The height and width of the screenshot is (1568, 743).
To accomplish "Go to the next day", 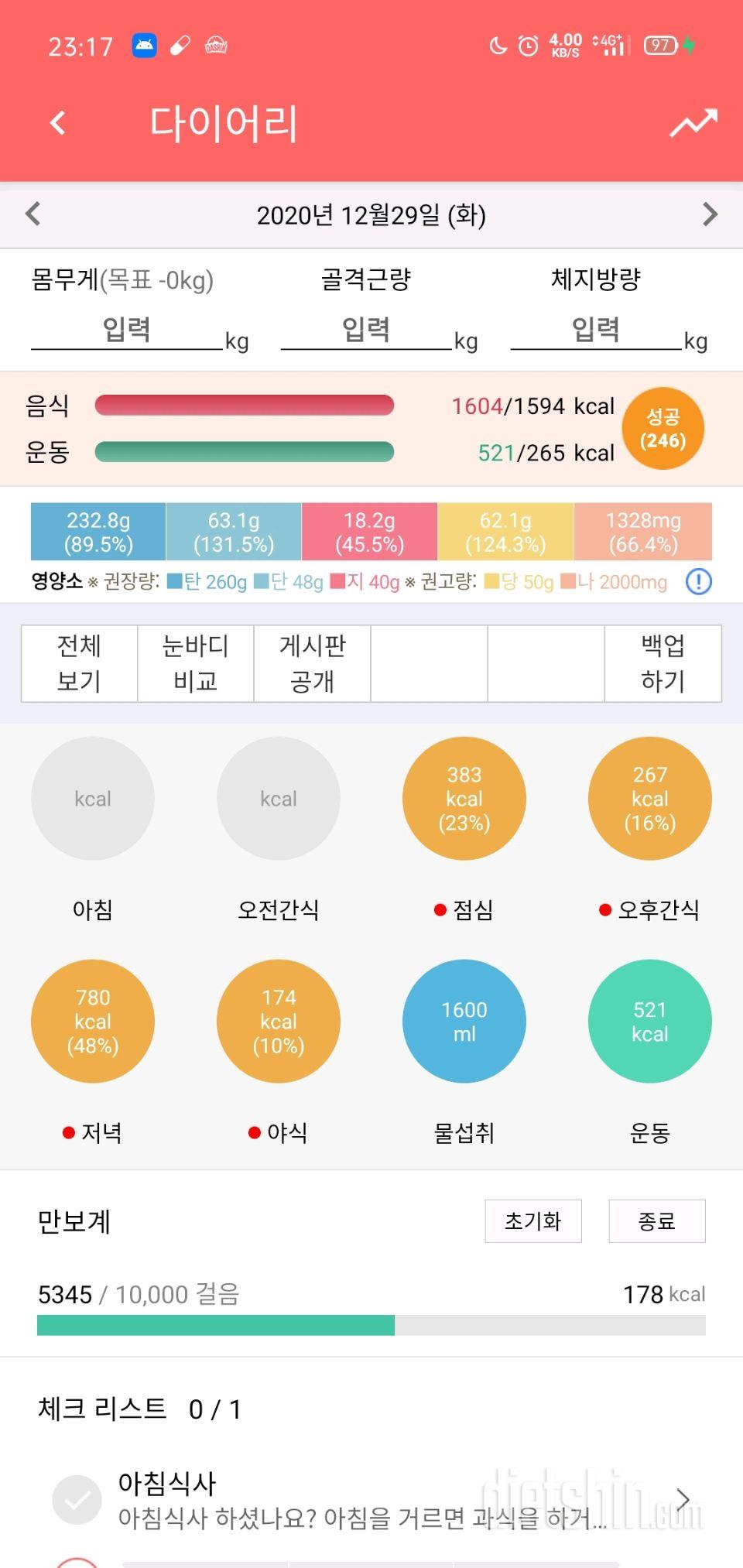I will pos(709,214).
